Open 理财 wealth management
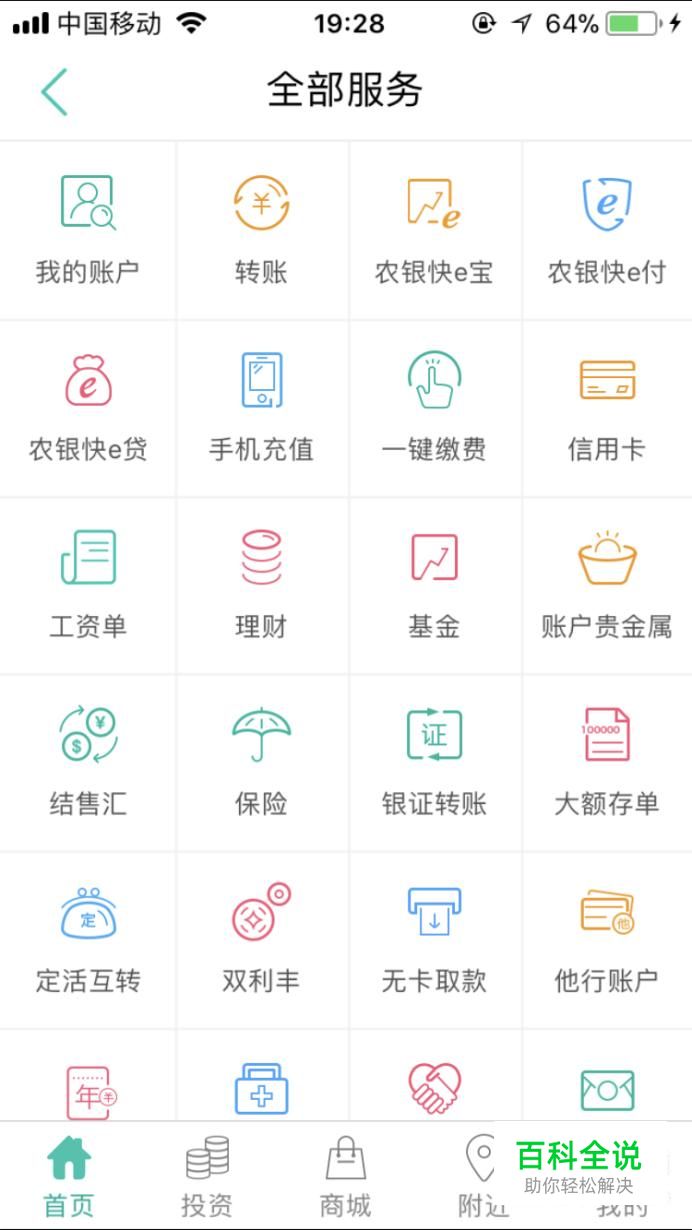 point(261,586)
